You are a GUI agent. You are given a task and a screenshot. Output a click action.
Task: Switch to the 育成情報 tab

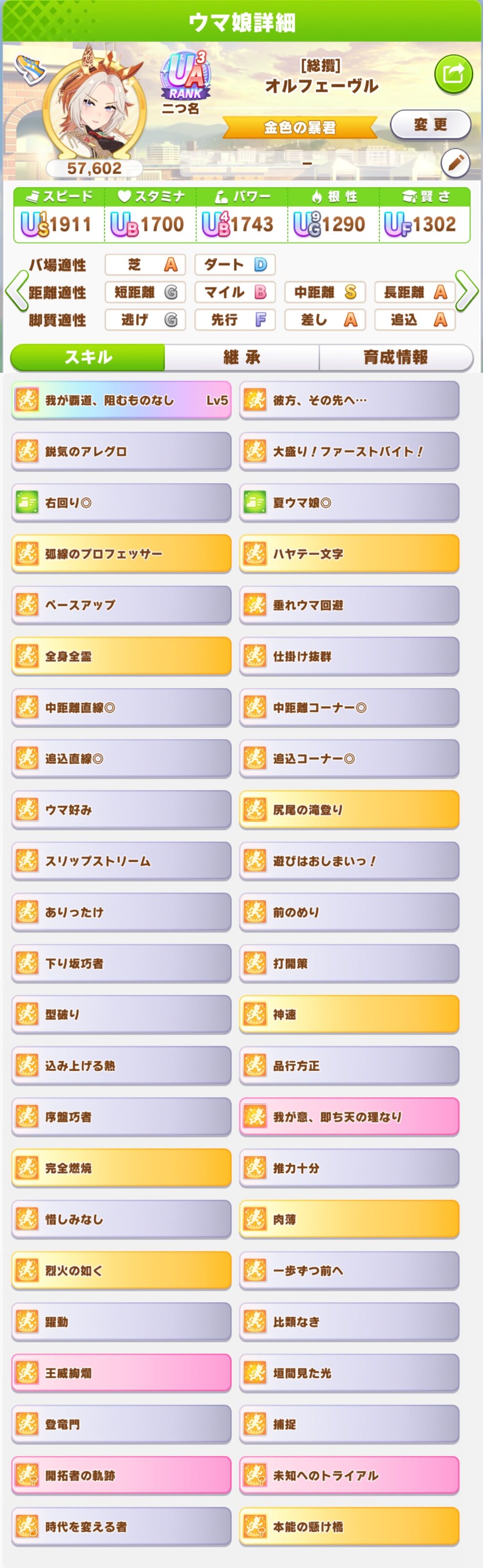pyautogui.click(x=396, y=357)
